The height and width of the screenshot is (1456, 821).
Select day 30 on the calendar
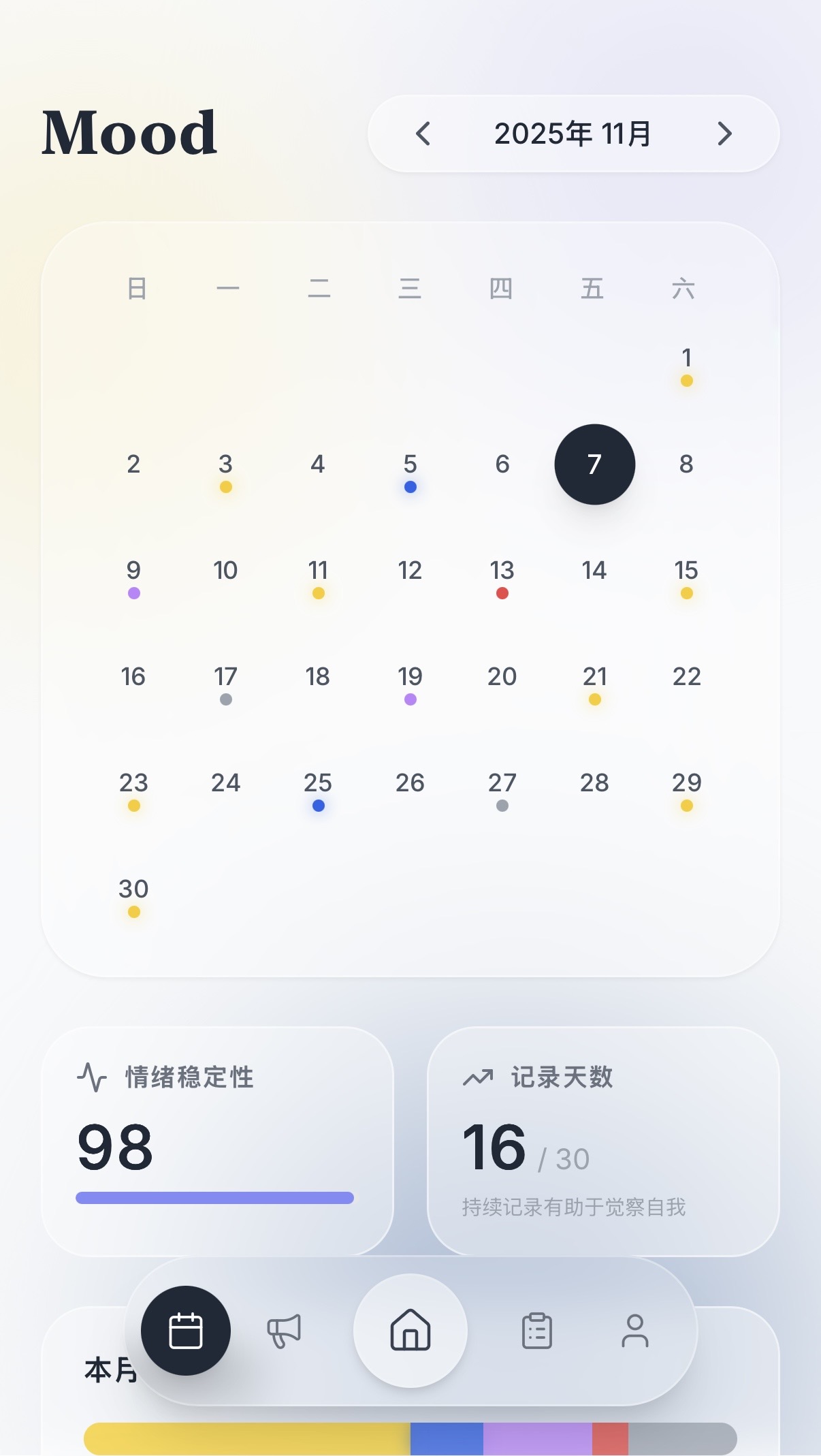click(133, 888)
